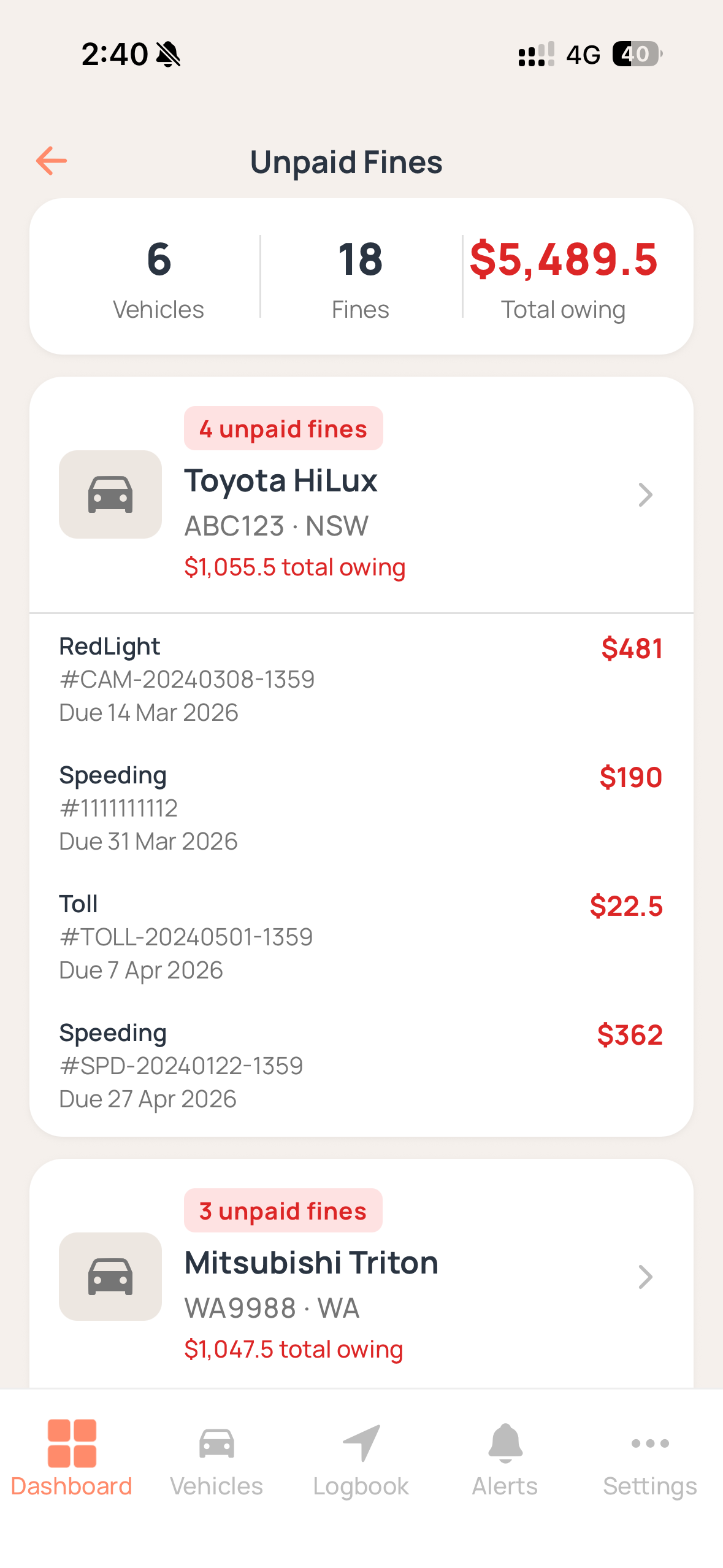Tap the back arrow on Unpaid Fines screen
723x1568 pixels.
click(x=51, y=161)
